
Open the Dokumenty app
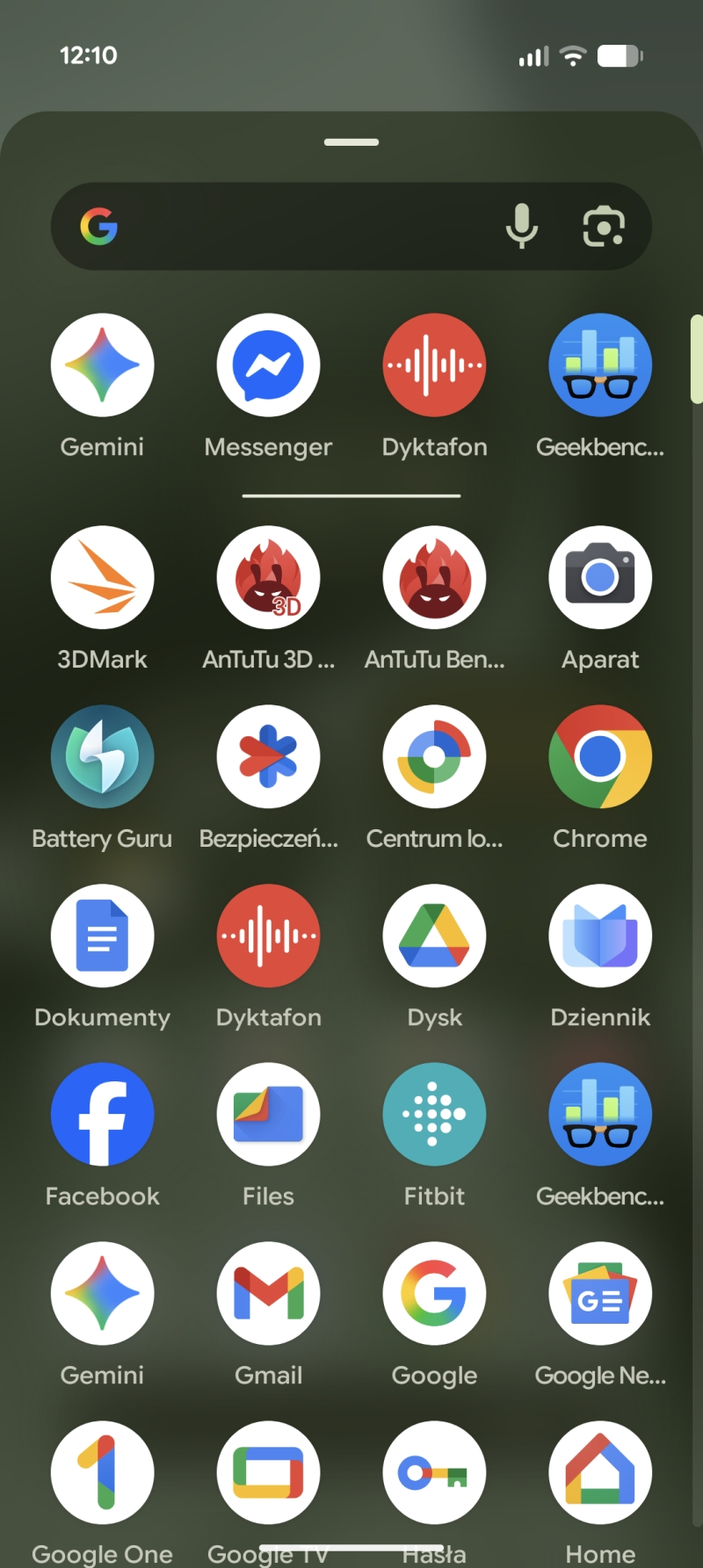(103, 936)
